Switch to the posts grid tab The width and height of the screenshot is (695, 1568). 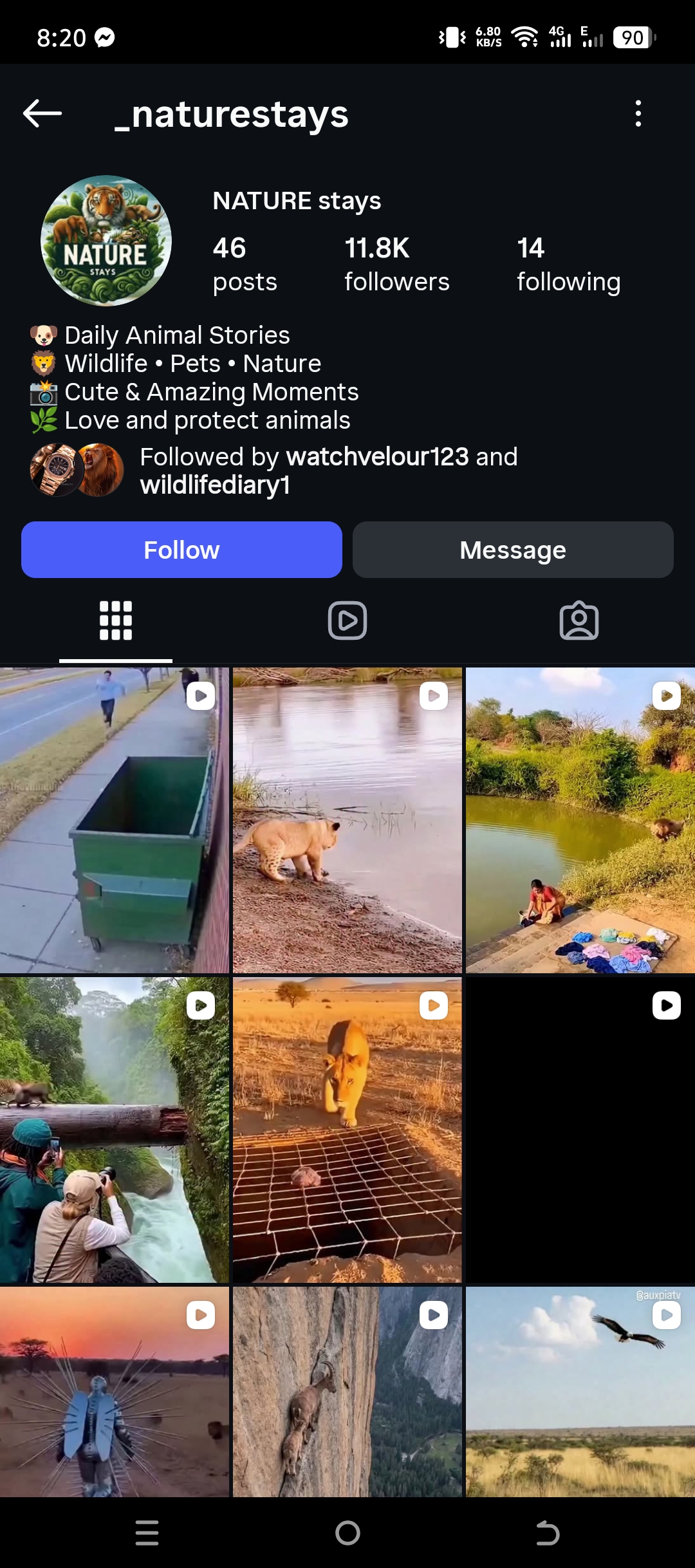pyautogui.click(x=116, y=621)
